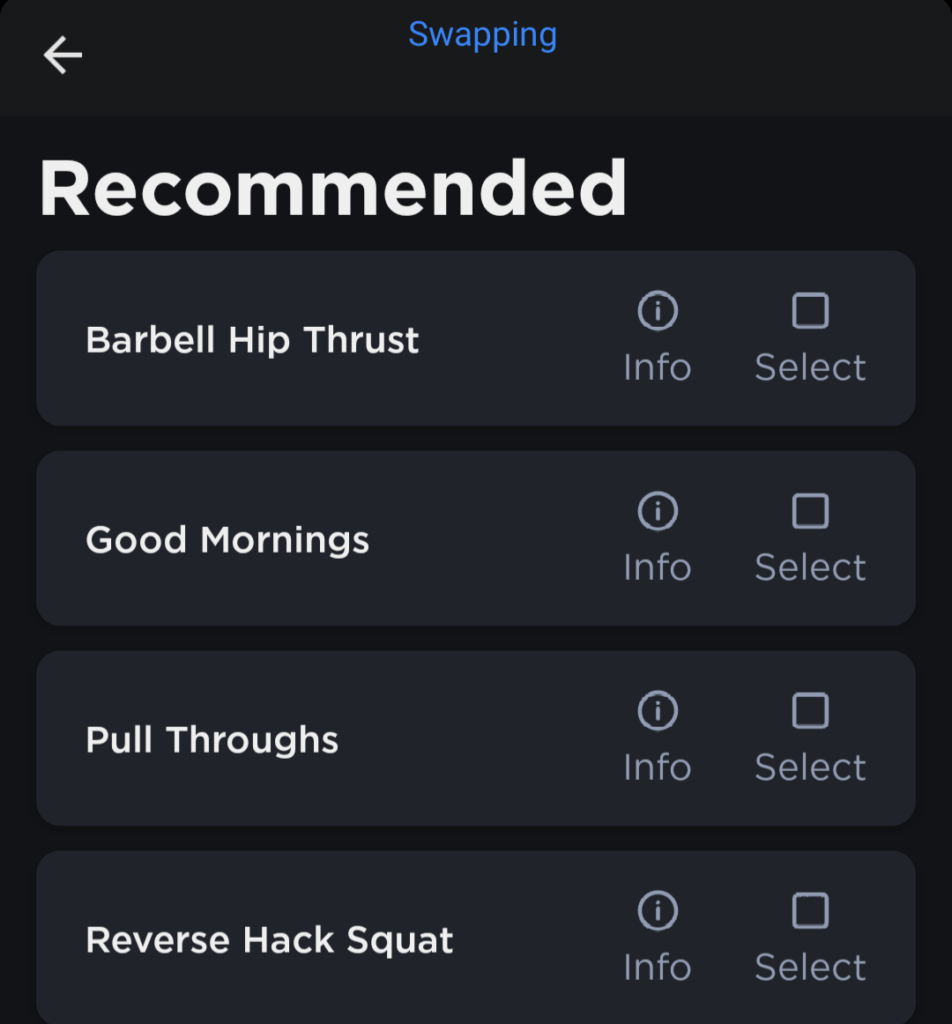Select Reverse Hack Squat as the swap
952x1024 pixels.
click(x=810, y=912)
